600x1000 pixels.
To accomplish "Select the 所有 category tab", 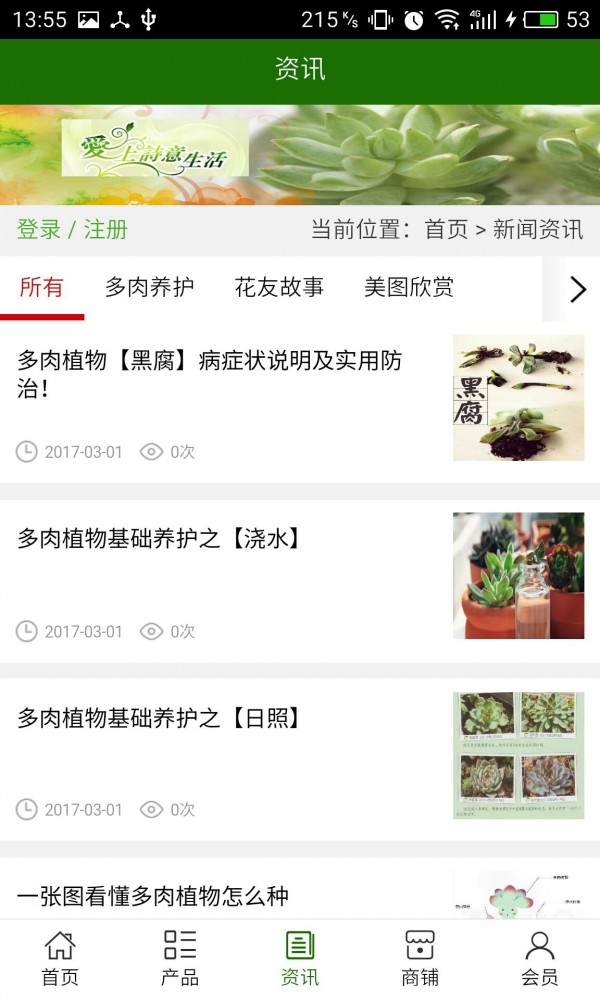I will point(41,288).
